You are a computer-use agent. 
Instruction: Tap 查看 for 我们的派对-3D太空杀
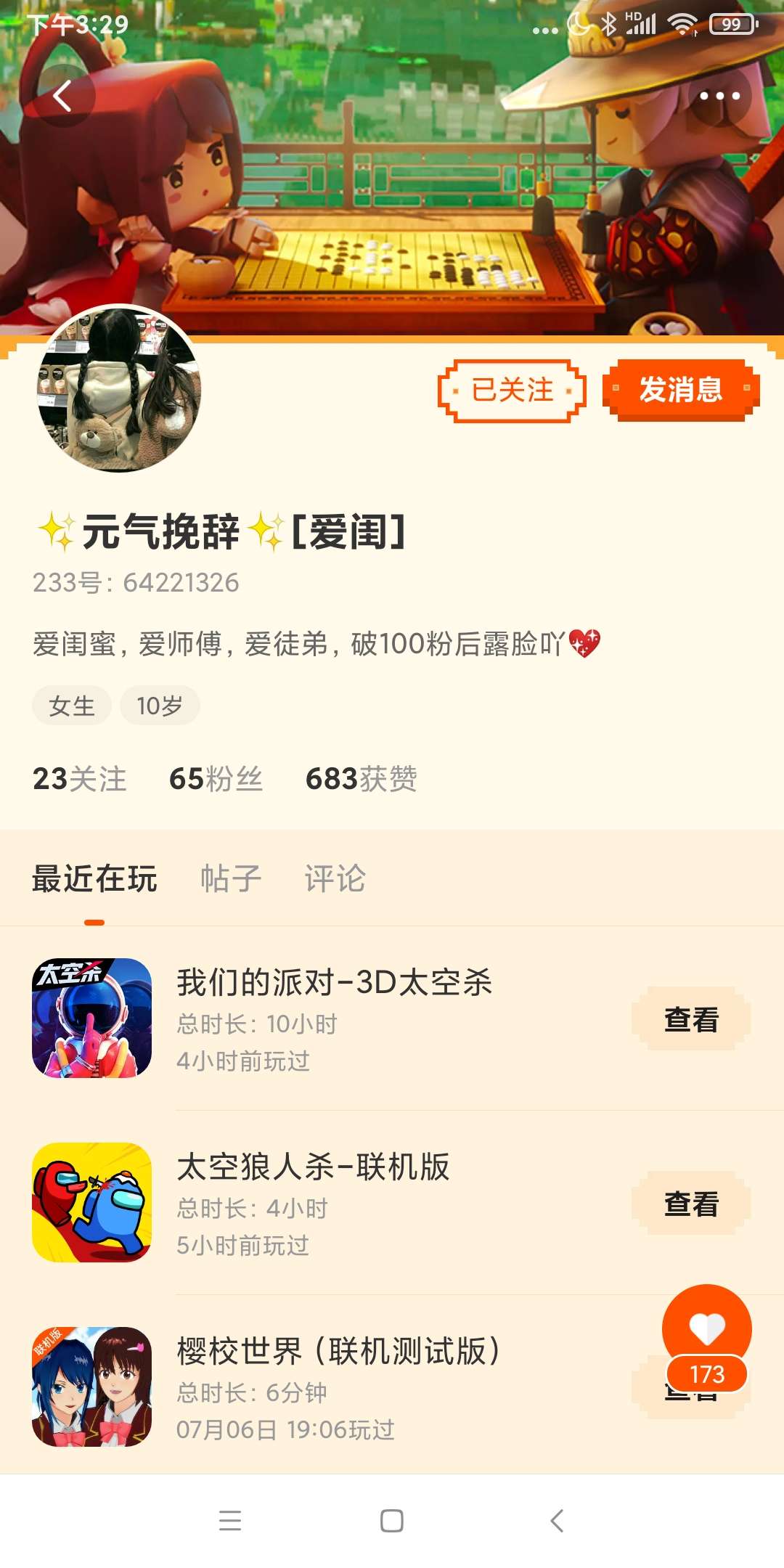(690, 1019)
